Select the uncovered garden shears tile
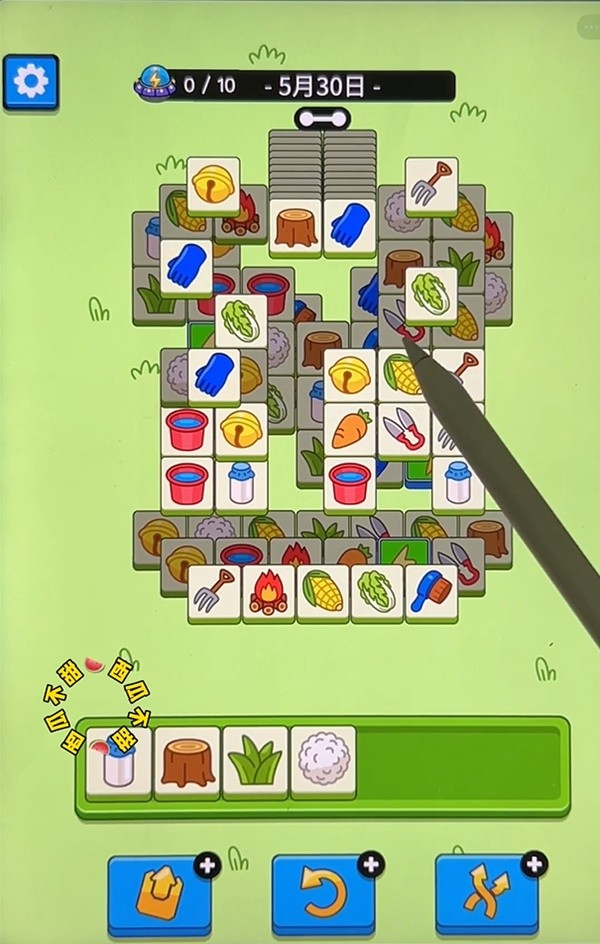 click(x=404, y=430)
